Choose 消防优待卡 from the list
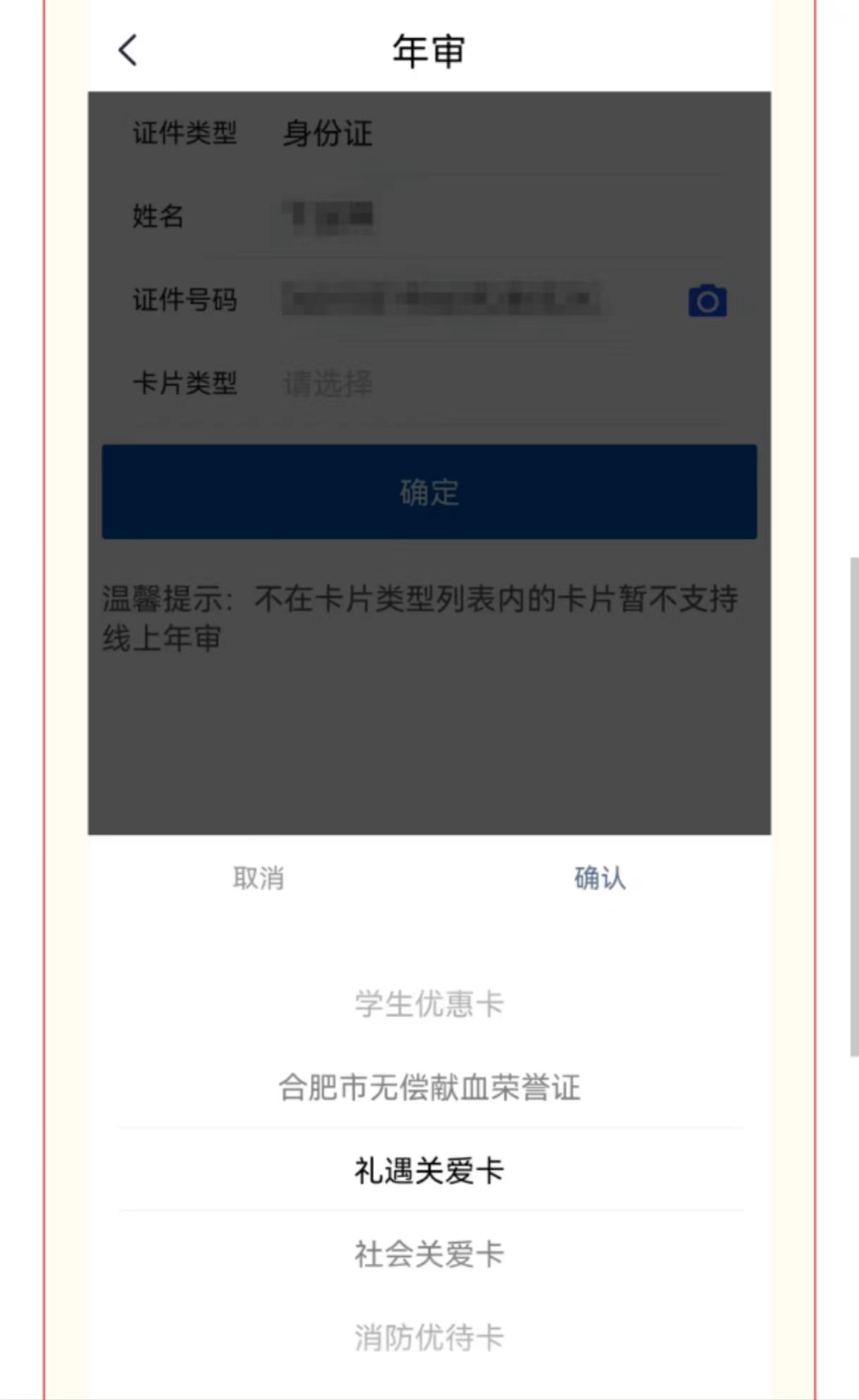Image resolution: width=859 pixels, height=1400 pixels. (x=429, y=1337)
